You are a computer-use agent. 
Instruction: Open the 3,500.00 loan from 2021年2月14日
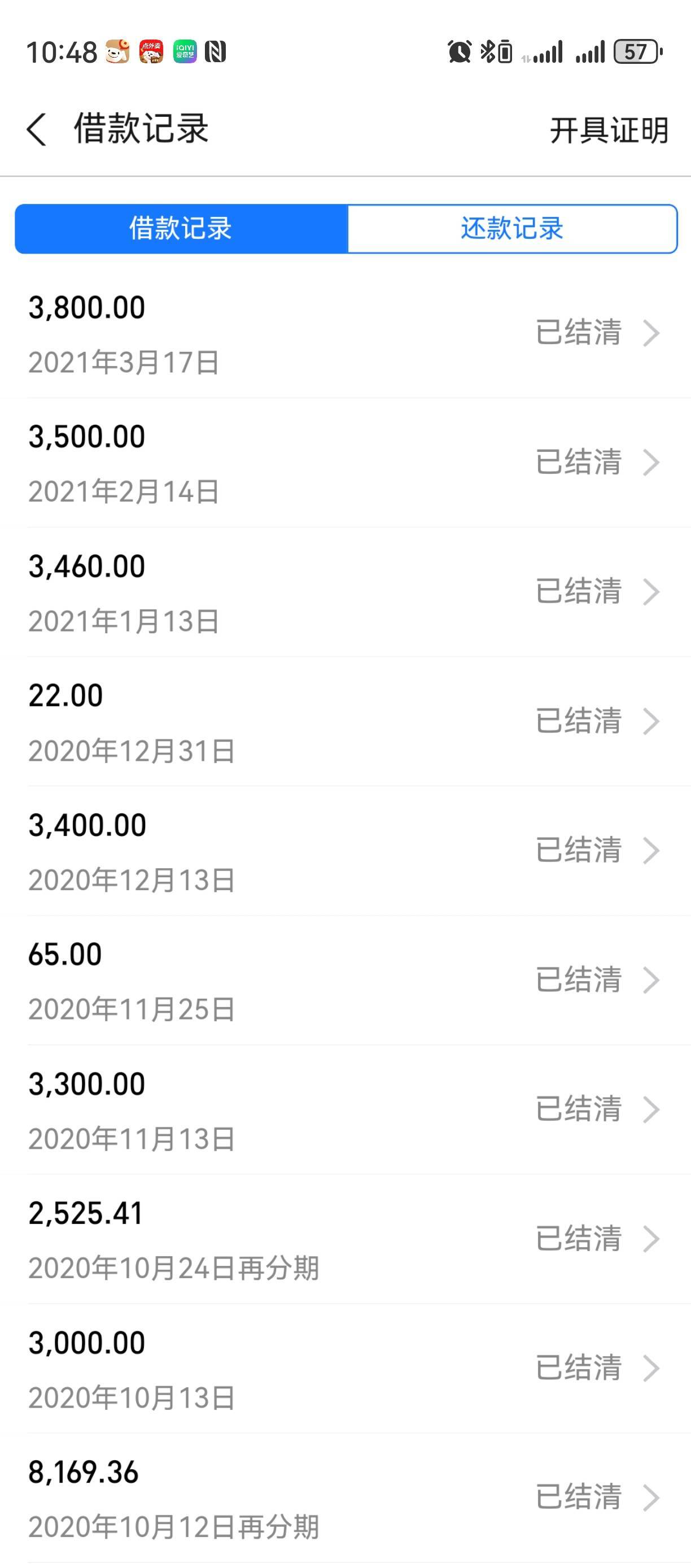tap(345, 463)
